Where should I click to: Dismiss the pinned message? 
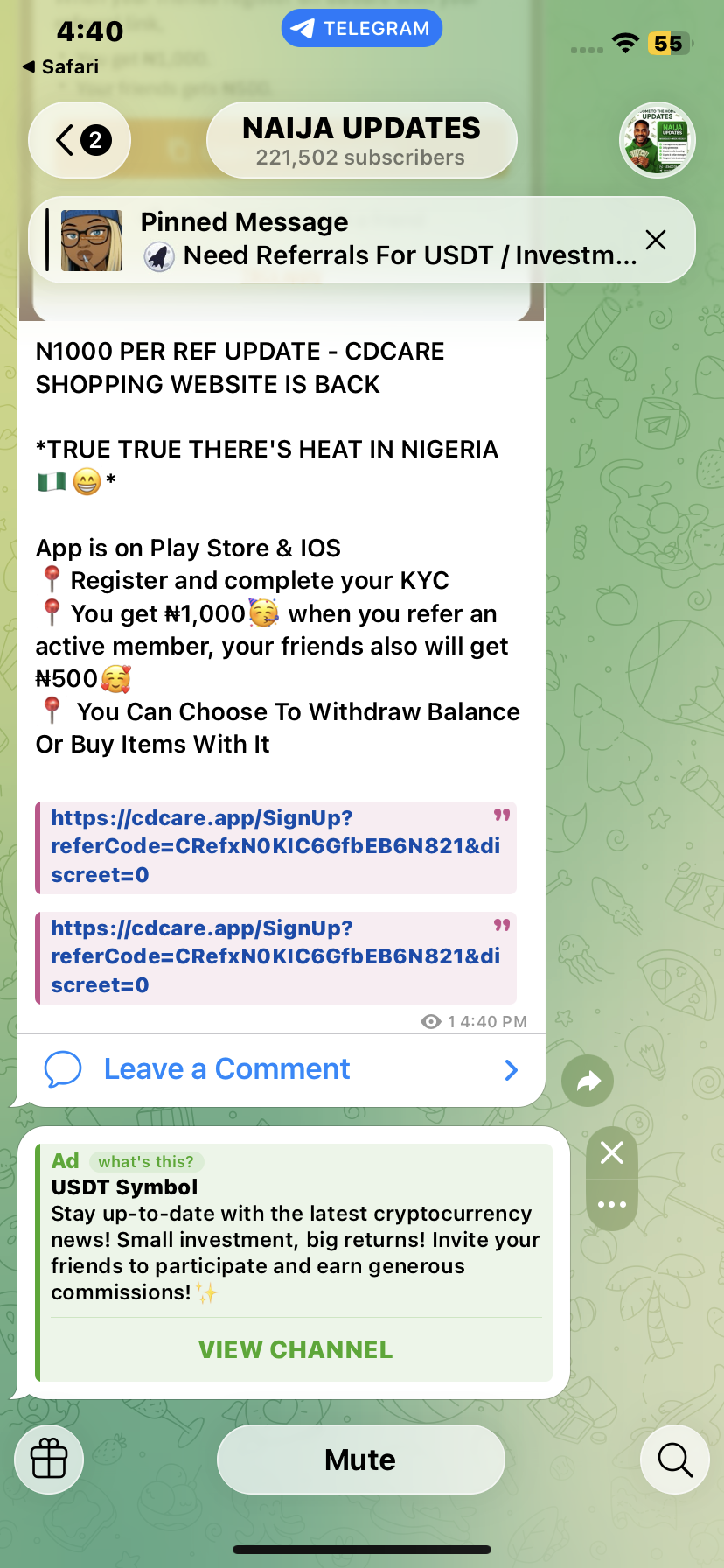[656, 240]
